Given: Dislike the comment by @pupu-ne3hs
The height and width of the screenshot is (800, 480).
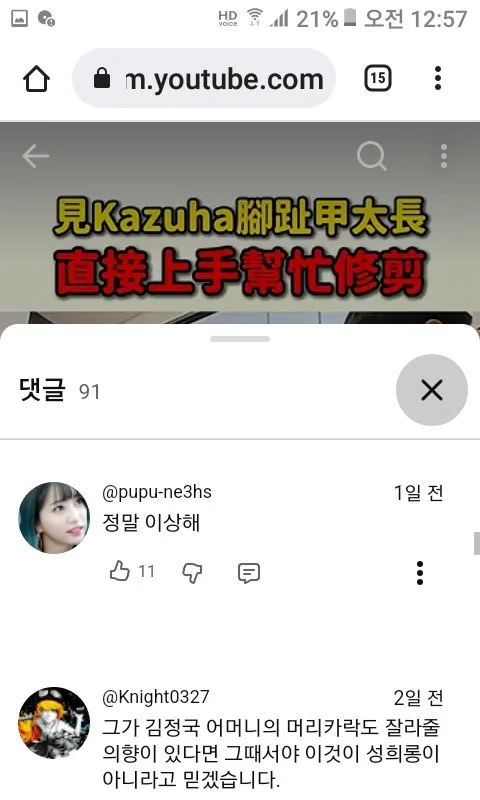Looking at the screenshot, I should pos(192,572).
